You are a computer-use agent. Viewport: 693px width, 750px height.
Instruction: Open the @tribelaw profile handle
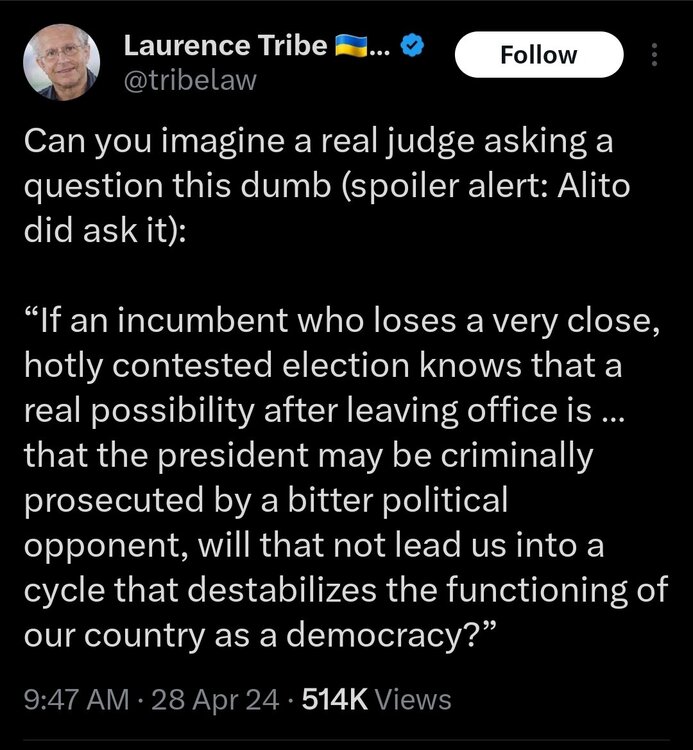[x=188, y=80]
